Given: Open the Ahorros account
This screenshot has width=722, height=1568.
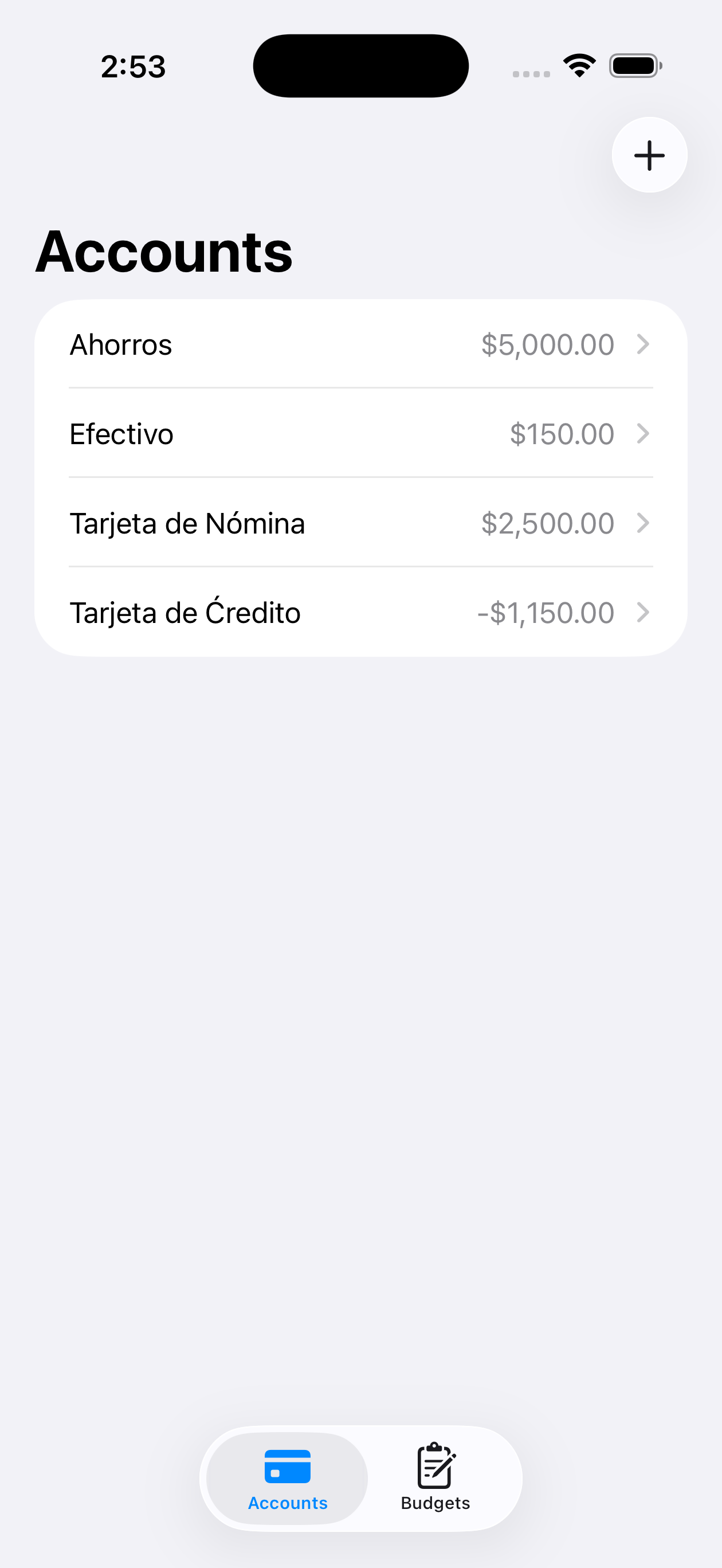Looking at the screenshot, I should click(360, 344).
